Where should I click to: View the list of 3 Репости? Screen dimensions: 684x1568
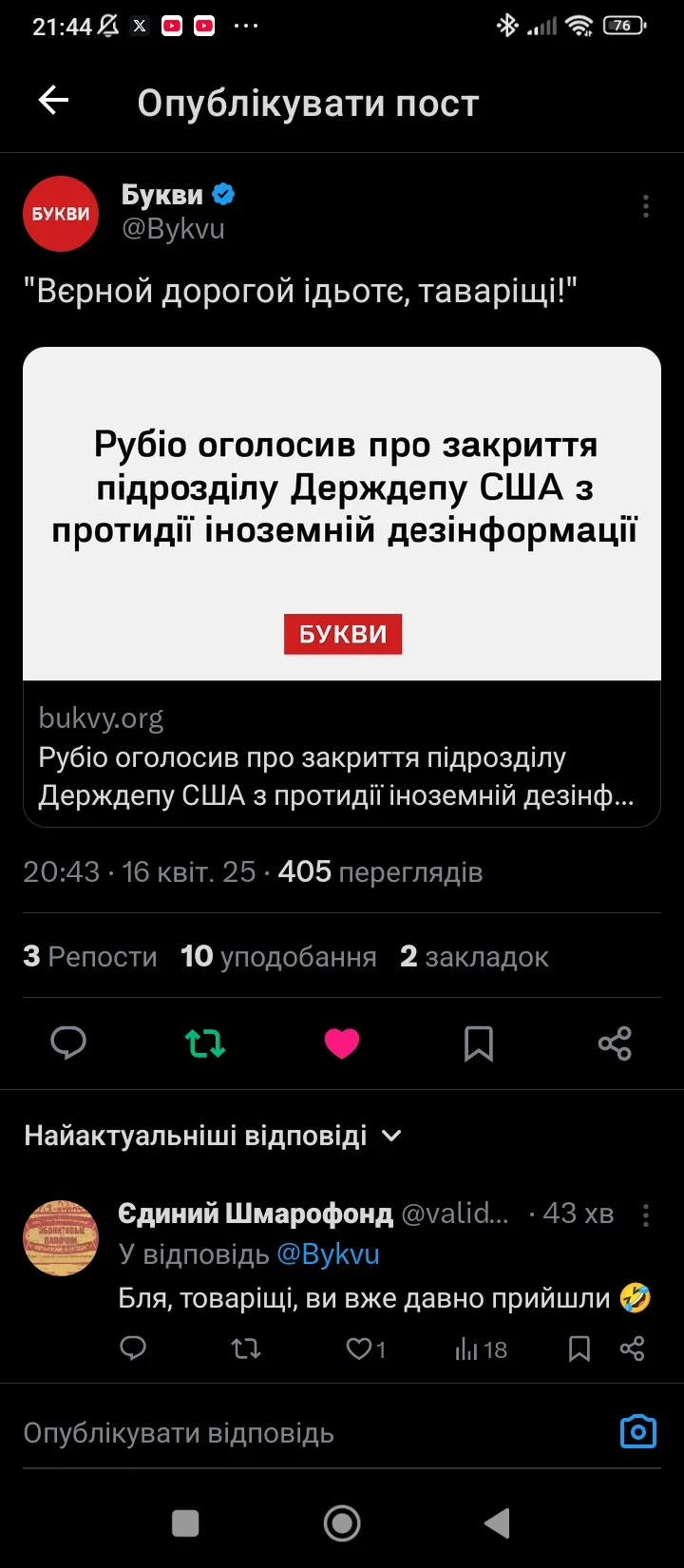(x=90, y=956)
